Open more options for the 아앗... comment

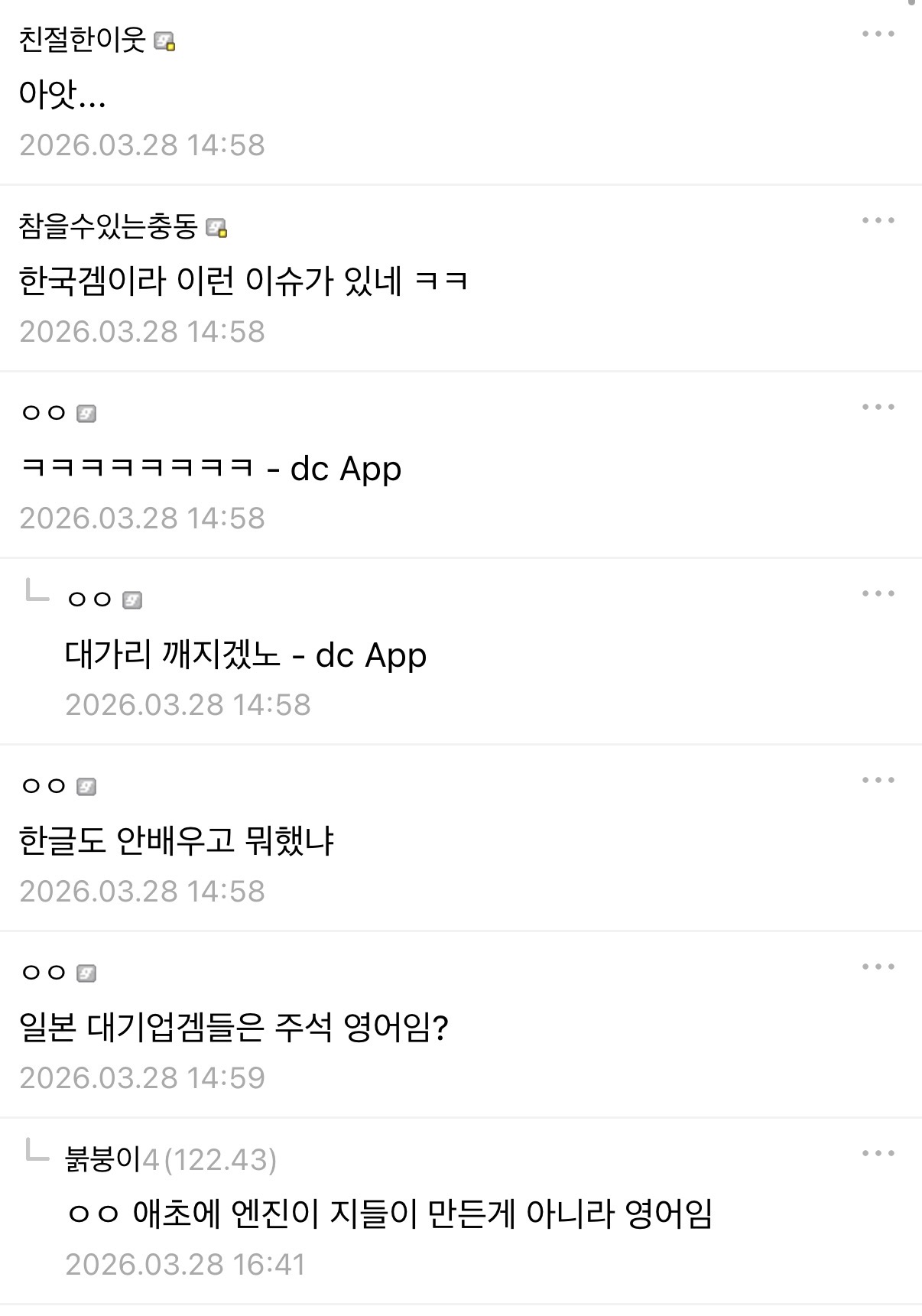(x=878, y=34)
